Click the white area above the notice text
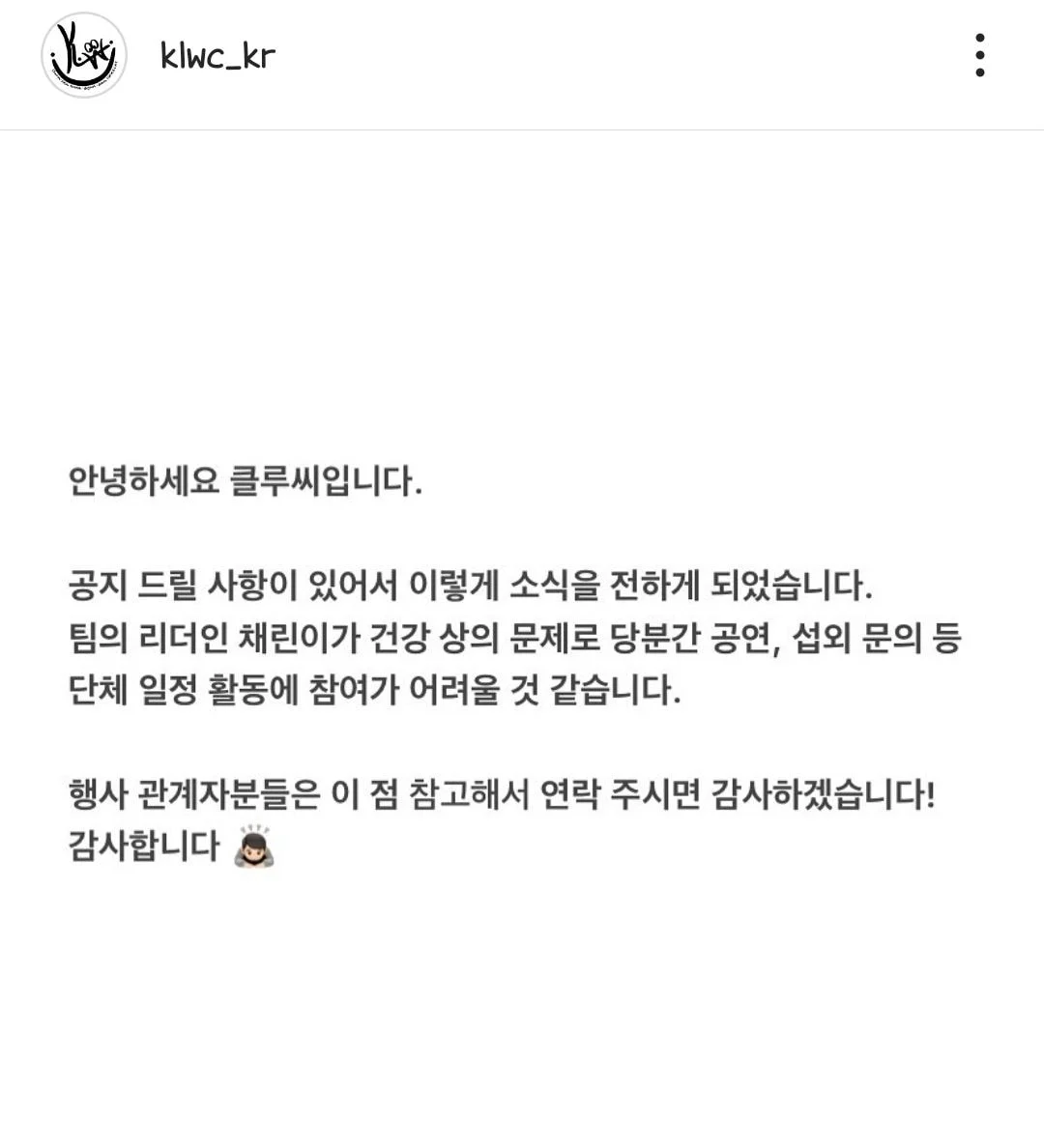 point(522,290)
